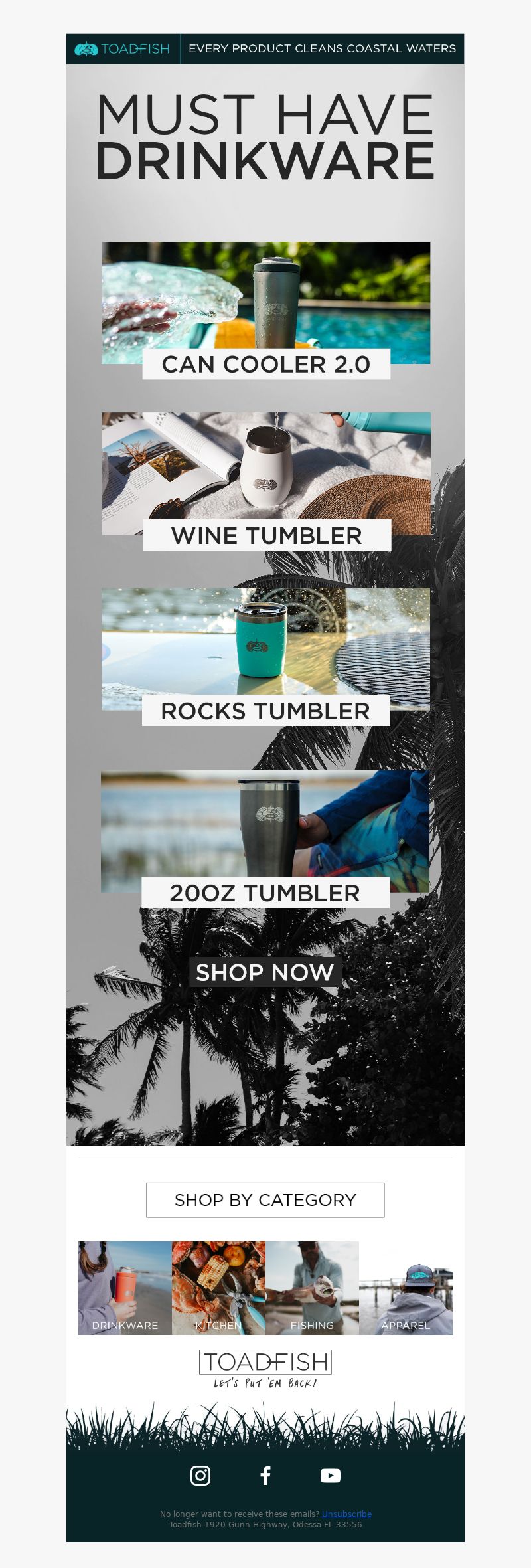Open the Wine Tumbler product tile
Image resolution: width=531 pixels, height=1568 pixels.
pyautogui.click(x=266, y=479)
